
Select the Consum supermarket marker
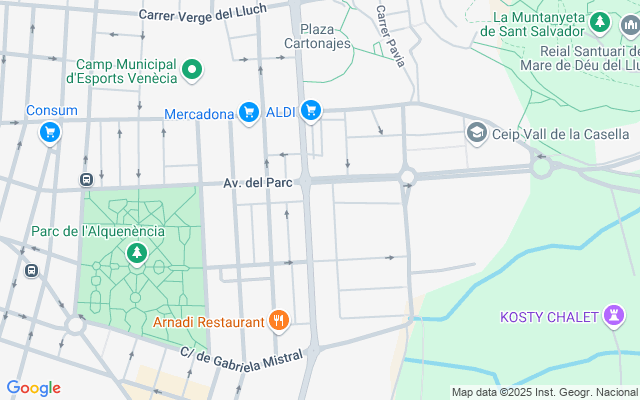[49, 132]
